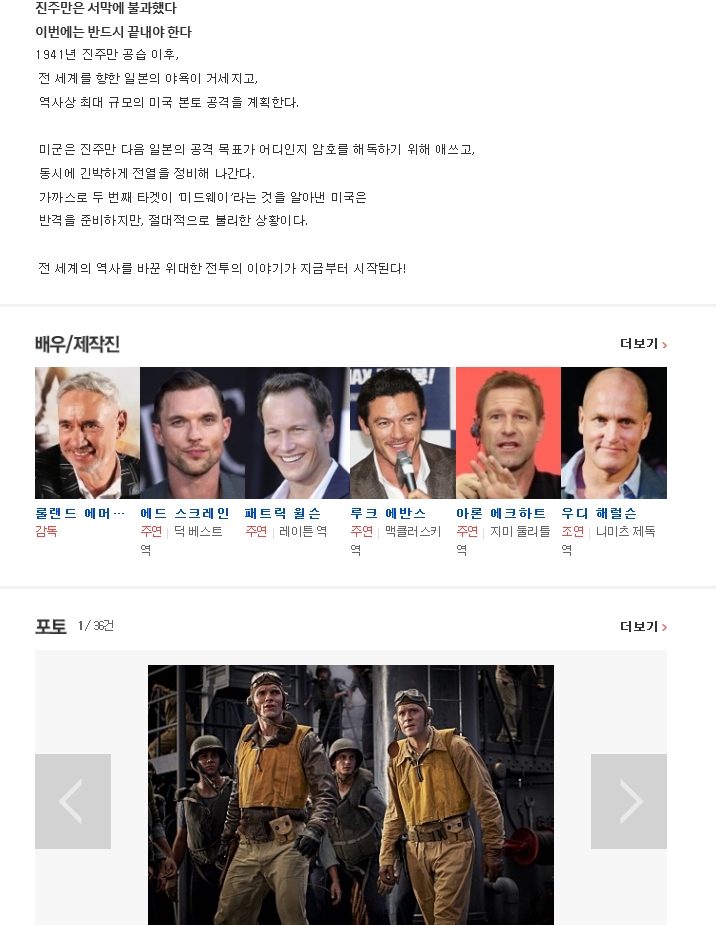Tap 에드 스크레인's profile photo
716x925 pixels.
pos(192,433)
